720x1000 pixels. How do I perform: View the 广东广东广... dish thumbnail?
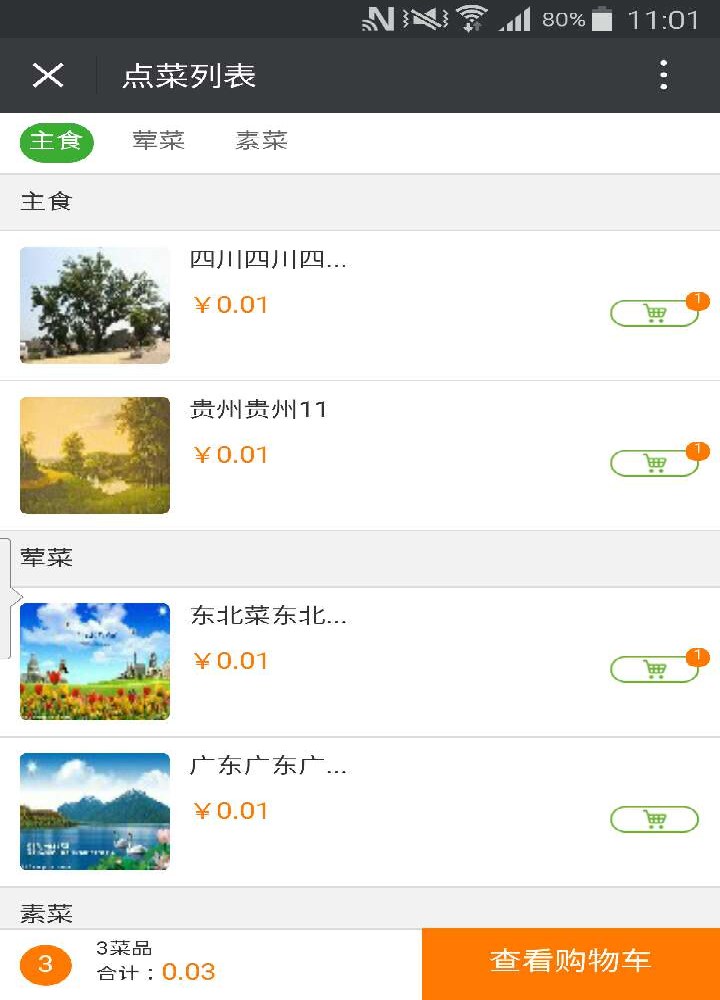tap(95, 811)
